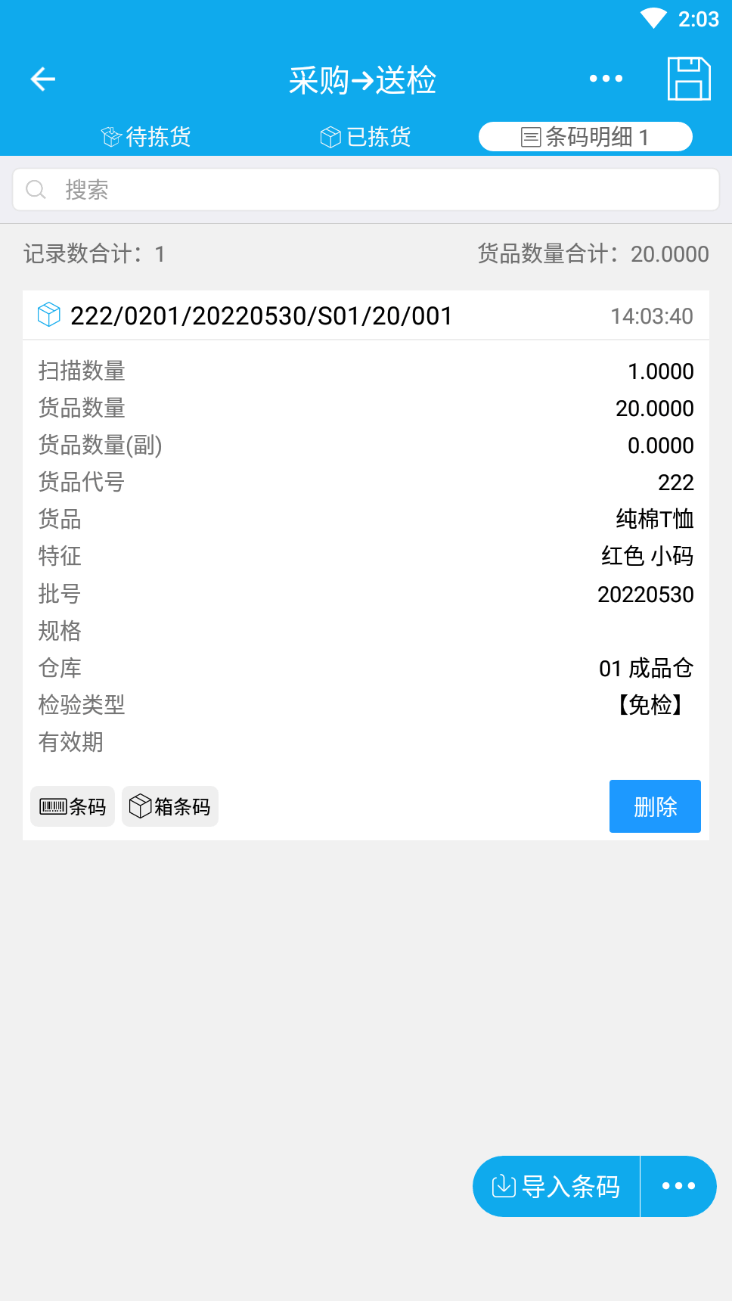
Task: Go back using the top-left arrow
Action: (42, 79)
